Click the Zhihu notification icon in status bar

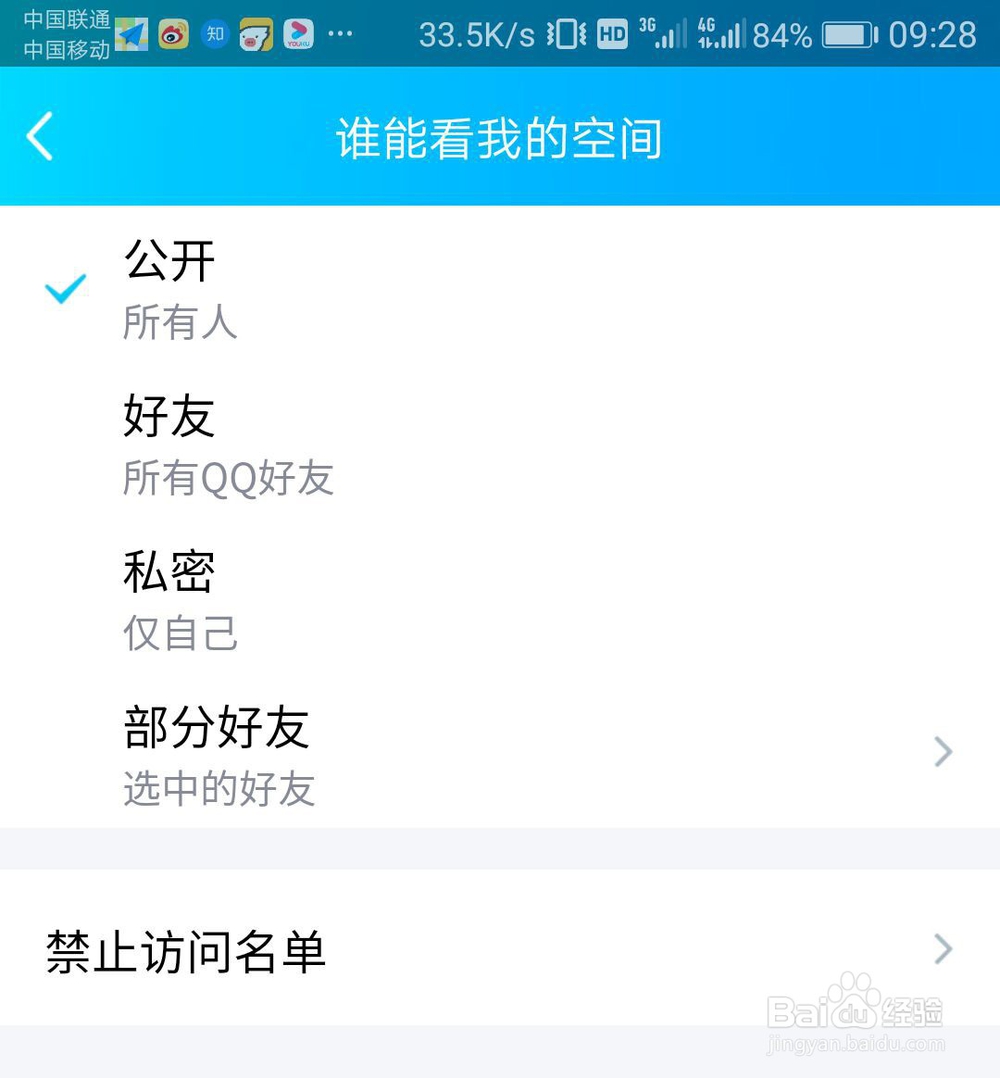pyautogui.click(x=214, y=34)
